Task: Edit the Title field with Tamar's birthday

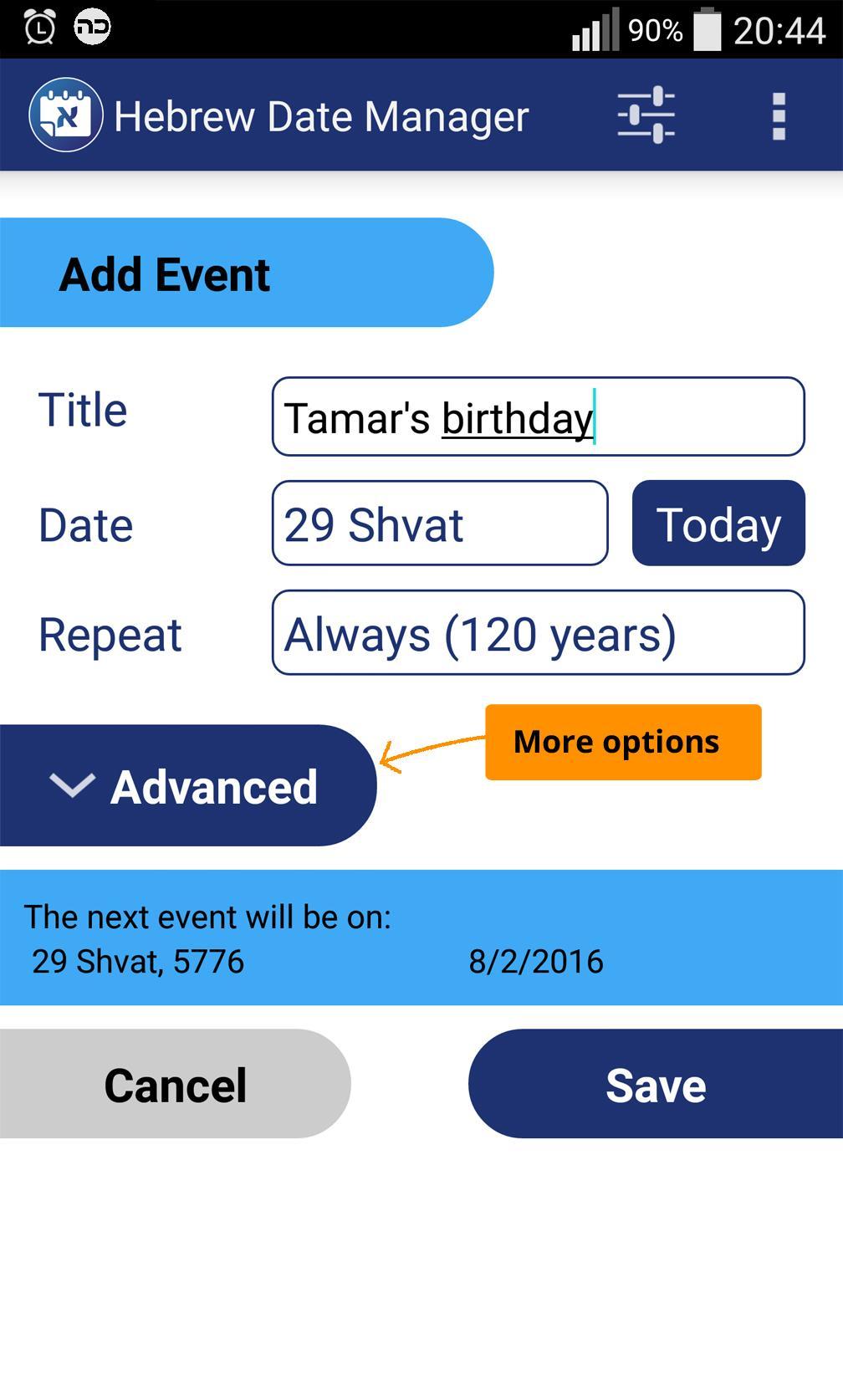Action: coord(538,416)
